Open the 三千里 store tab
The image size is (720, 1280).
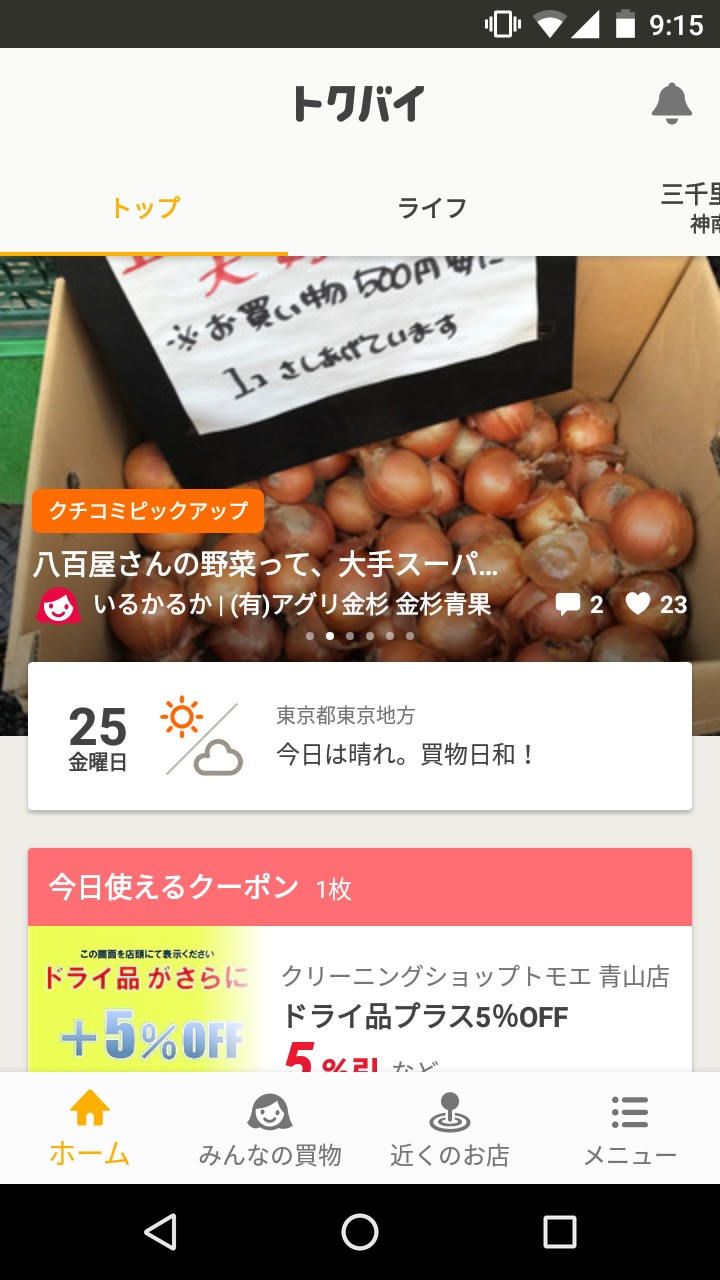pos(692,207)
